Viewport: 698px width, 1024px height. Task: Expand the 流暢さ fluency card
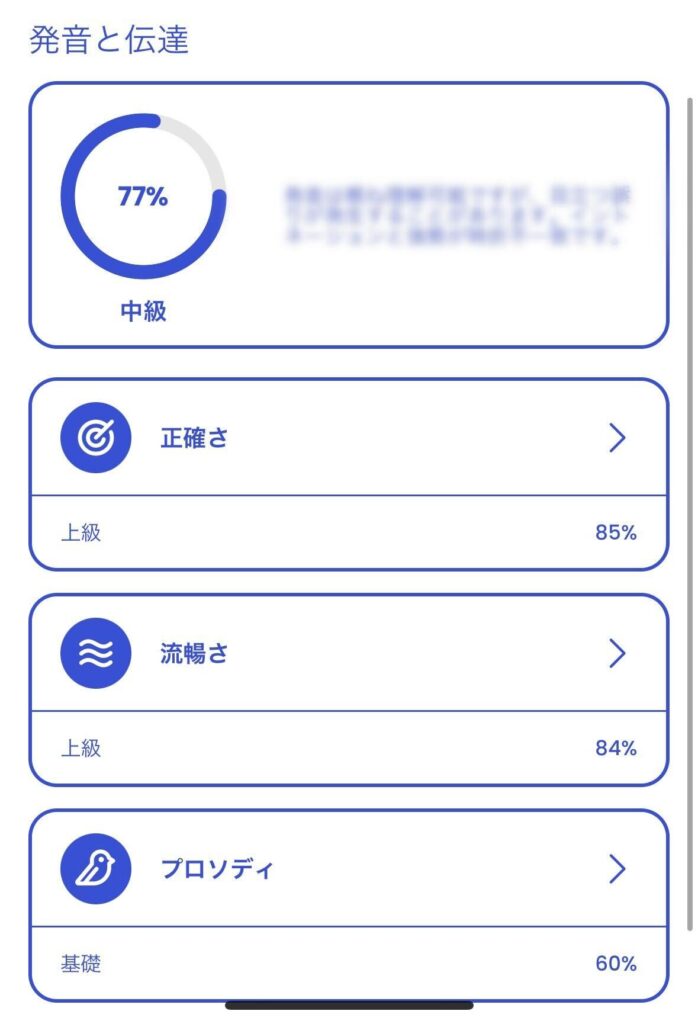[616, 654]
